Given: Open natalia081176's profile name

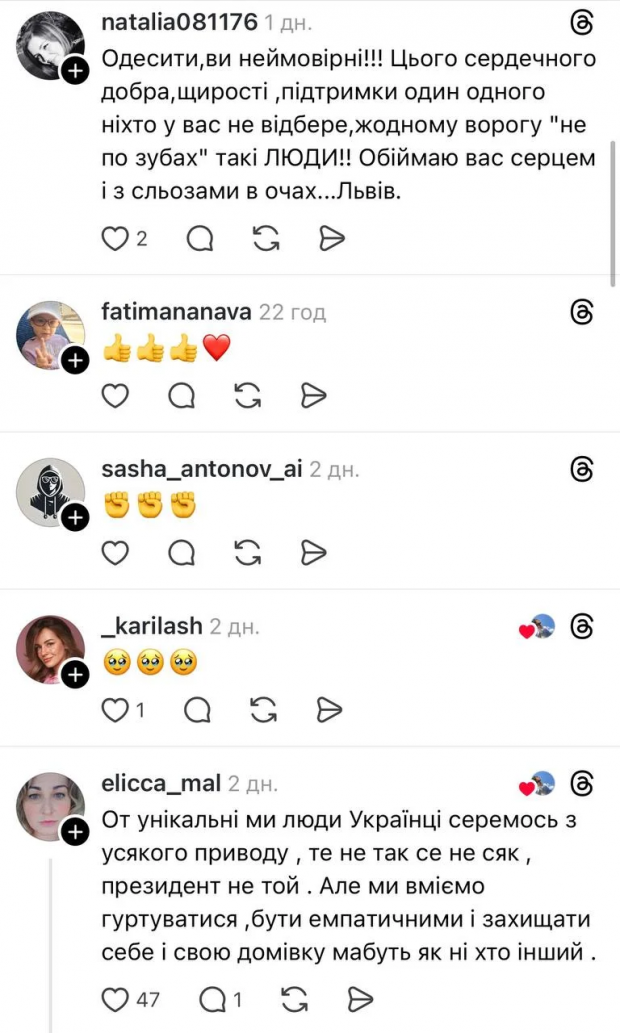Looking at the screenshot, I should coord(179,20).
